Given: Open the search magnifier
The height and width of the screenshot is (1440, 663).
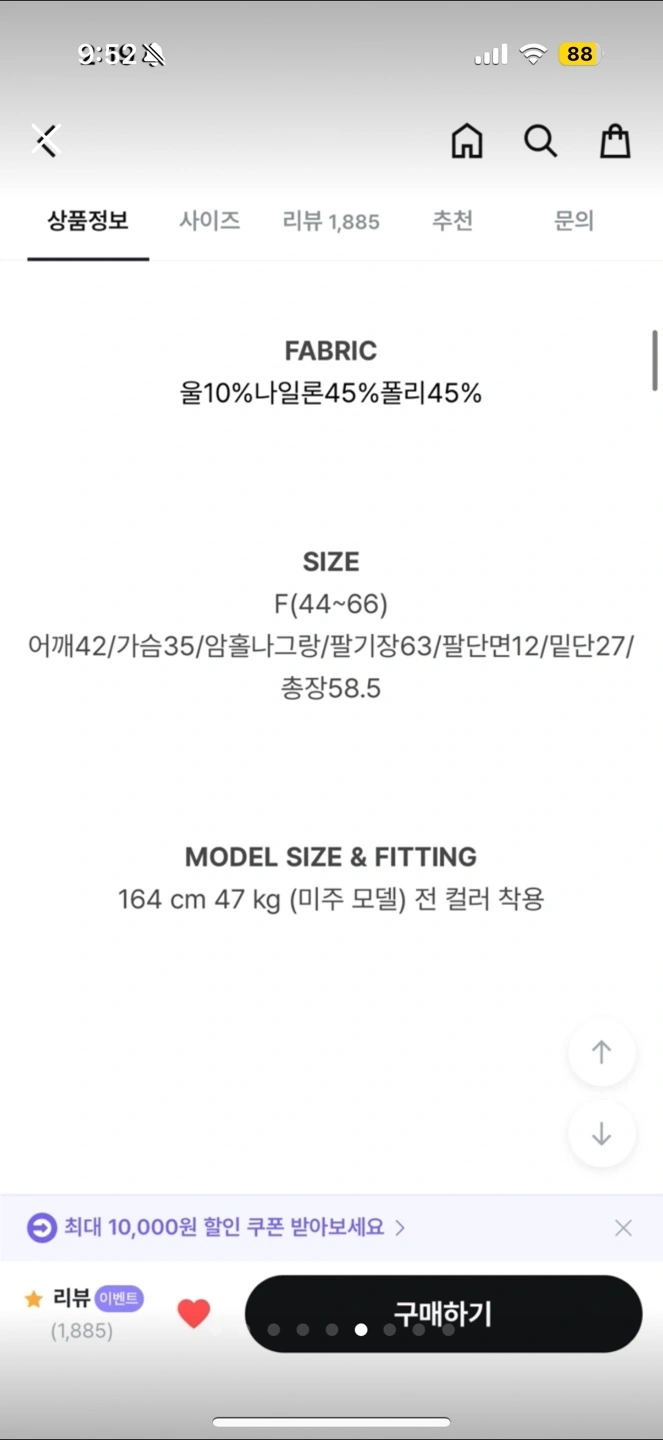Looking at the screenshot, I should click(x=541, y=141).
